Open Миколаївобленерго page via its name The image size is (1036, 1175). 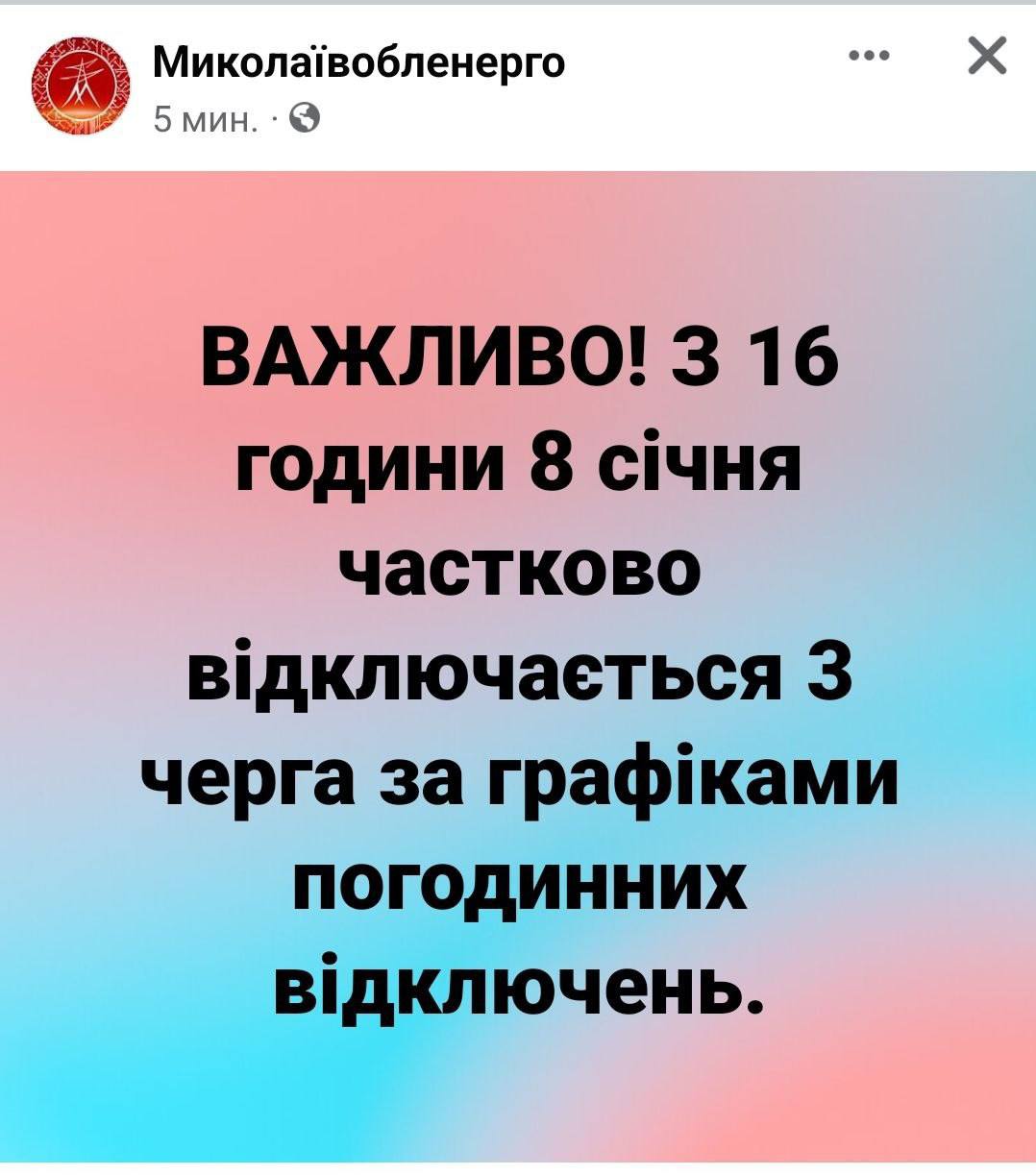pyautogui.click(x=359, y=63)
